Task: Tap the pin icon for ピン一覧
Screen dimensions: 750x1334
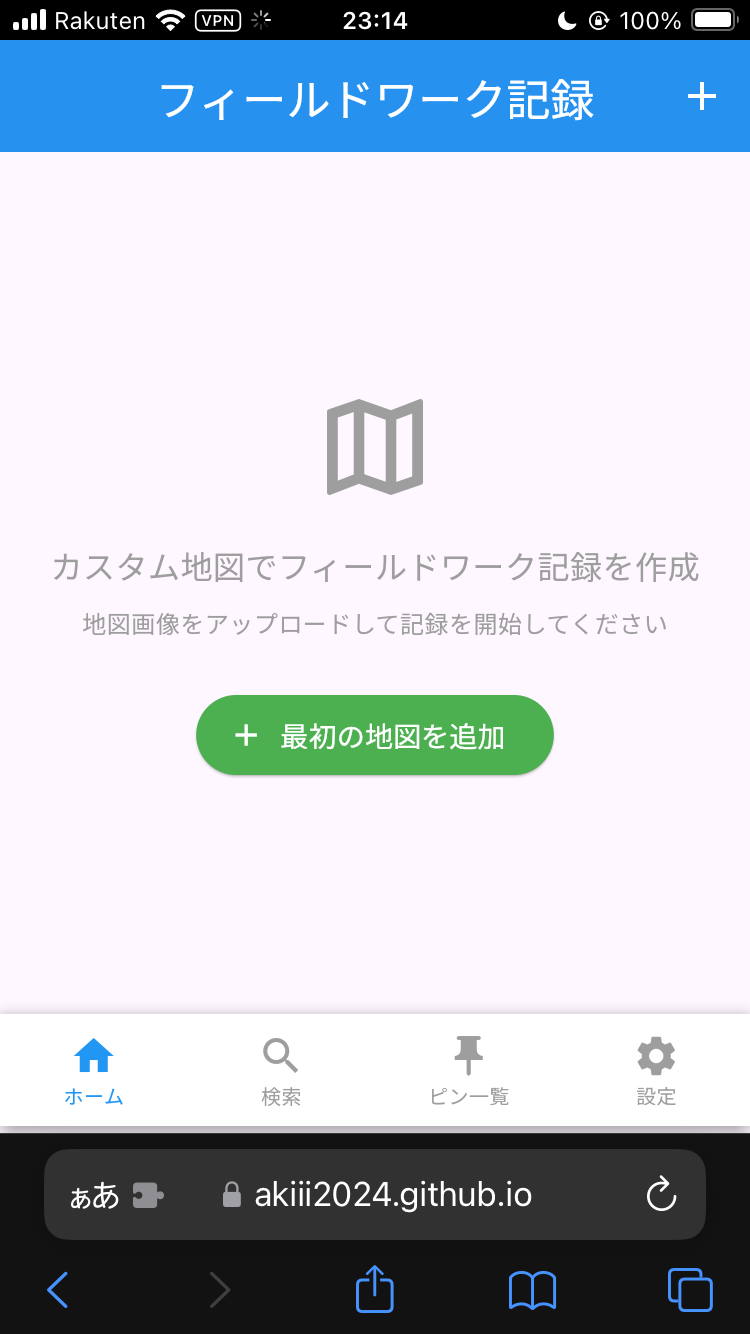Action: 467,1053
